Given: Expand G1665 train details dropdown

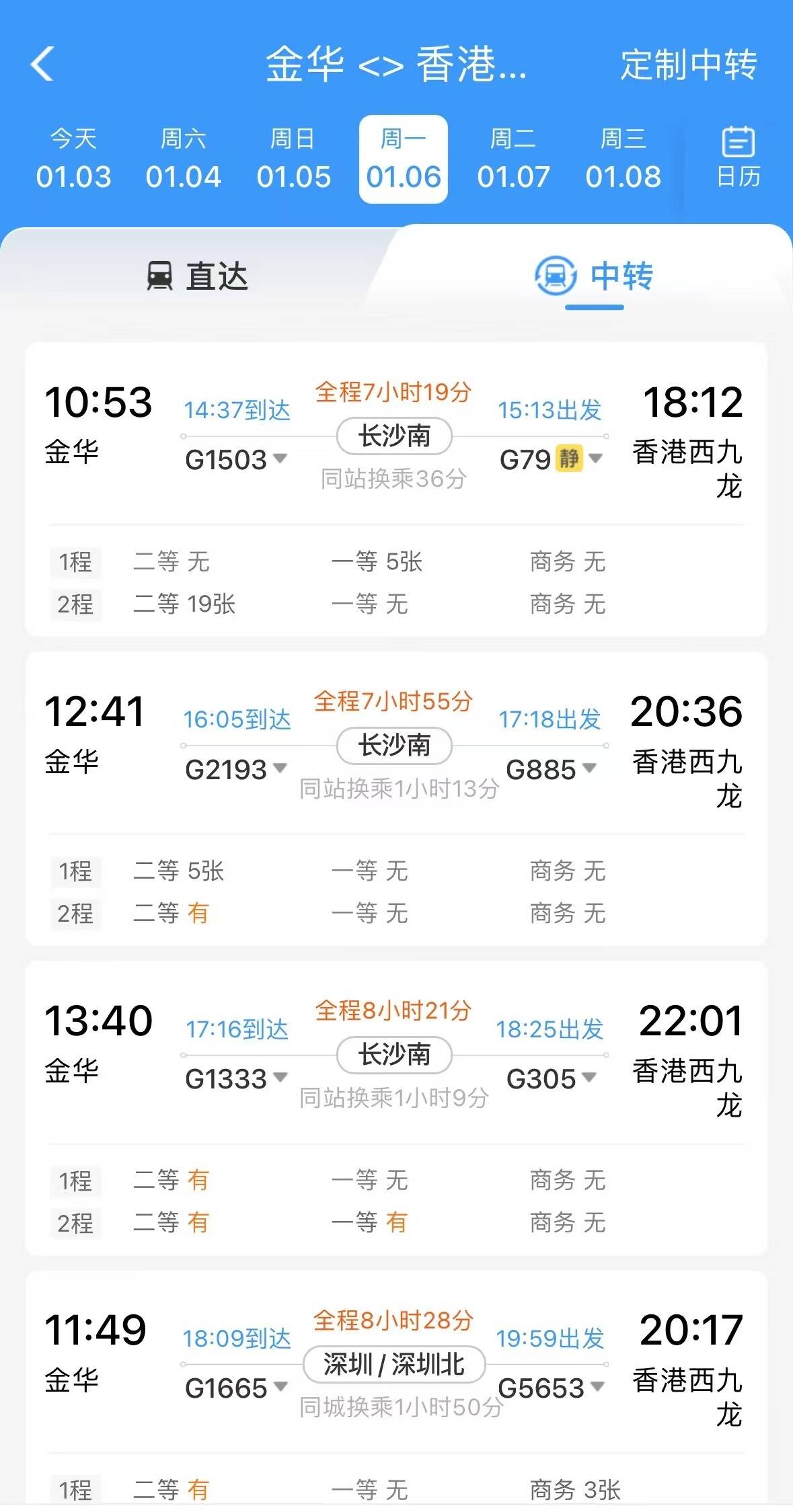Looking at the screenshot, I should click(236, 1388).
